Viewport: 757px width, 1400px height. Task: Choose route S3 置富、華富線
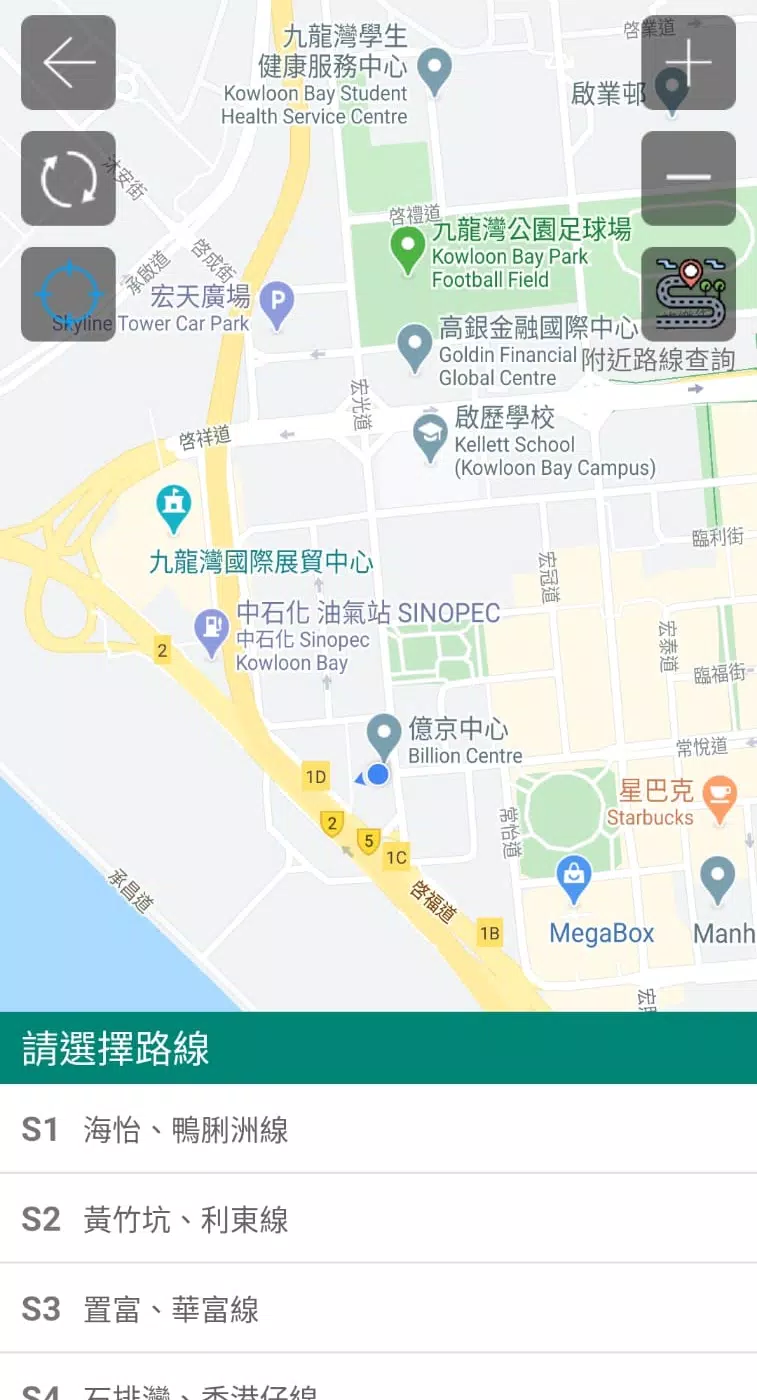point(378,1309)
